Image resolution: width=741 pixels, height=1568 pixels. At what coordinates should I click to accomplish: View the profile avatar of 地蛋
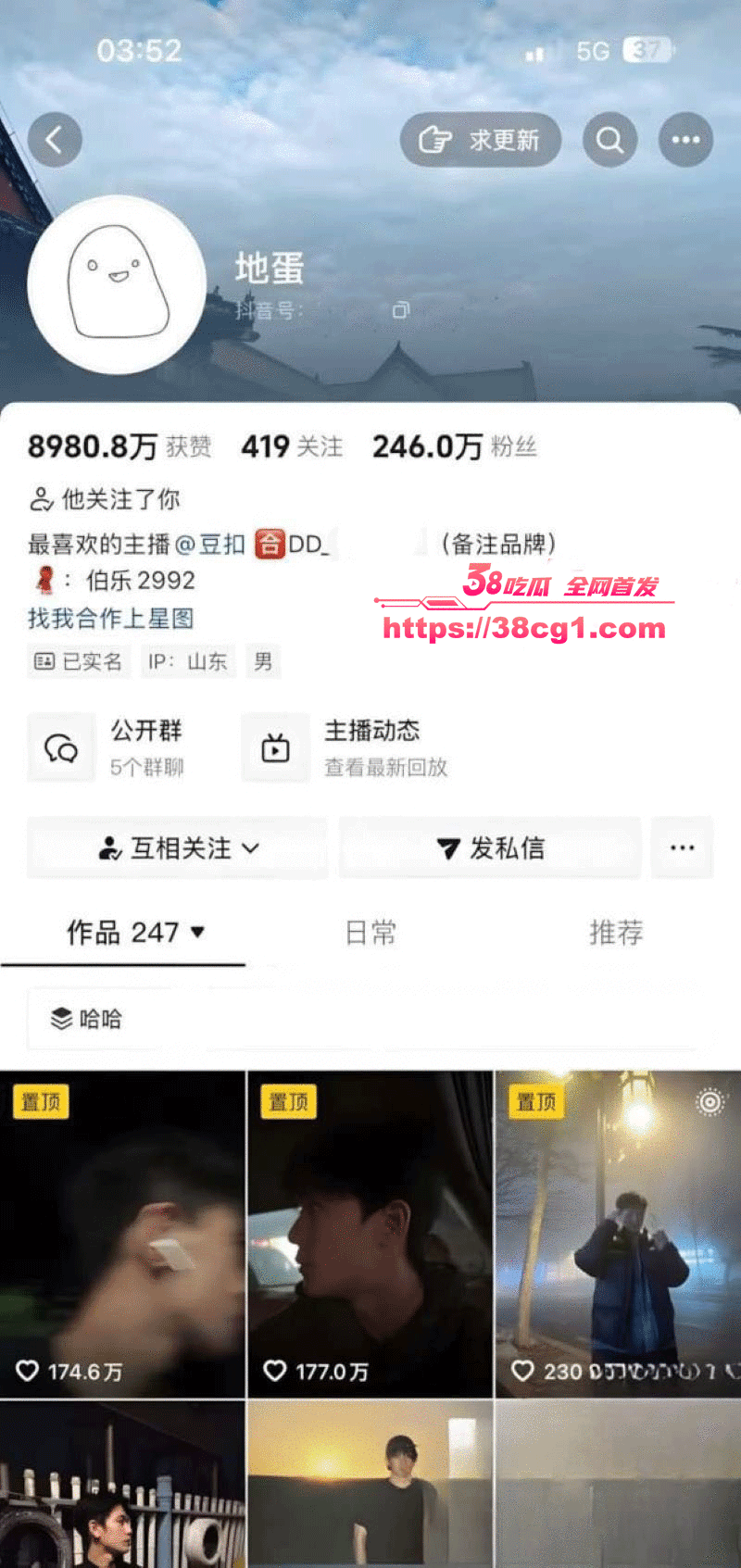click(x=117, y=284)
